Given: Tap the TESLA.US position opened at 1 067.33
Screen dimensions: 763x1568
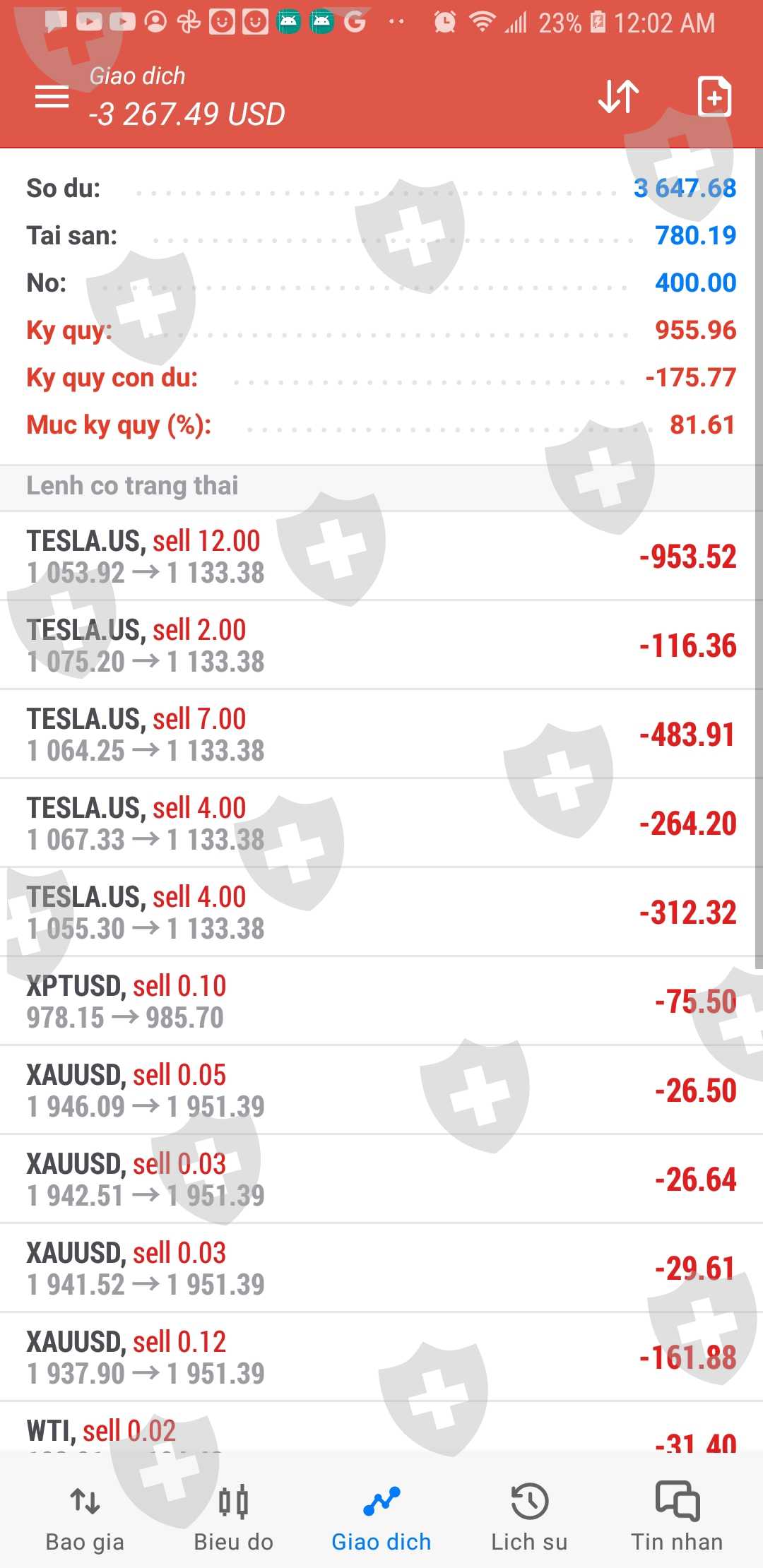Looking at the screenshot, I should click(x=381, y=824).
